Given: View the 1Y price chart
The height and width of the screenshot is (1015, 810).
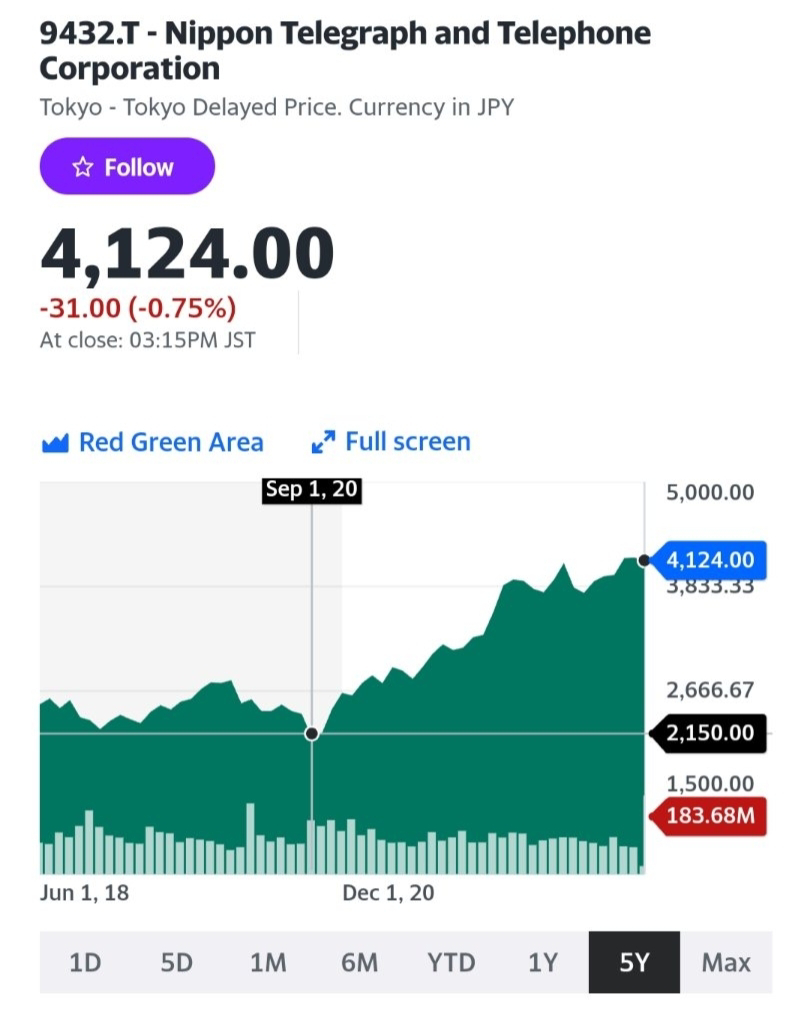Looking at the screenshot, I should pos(542,962).
